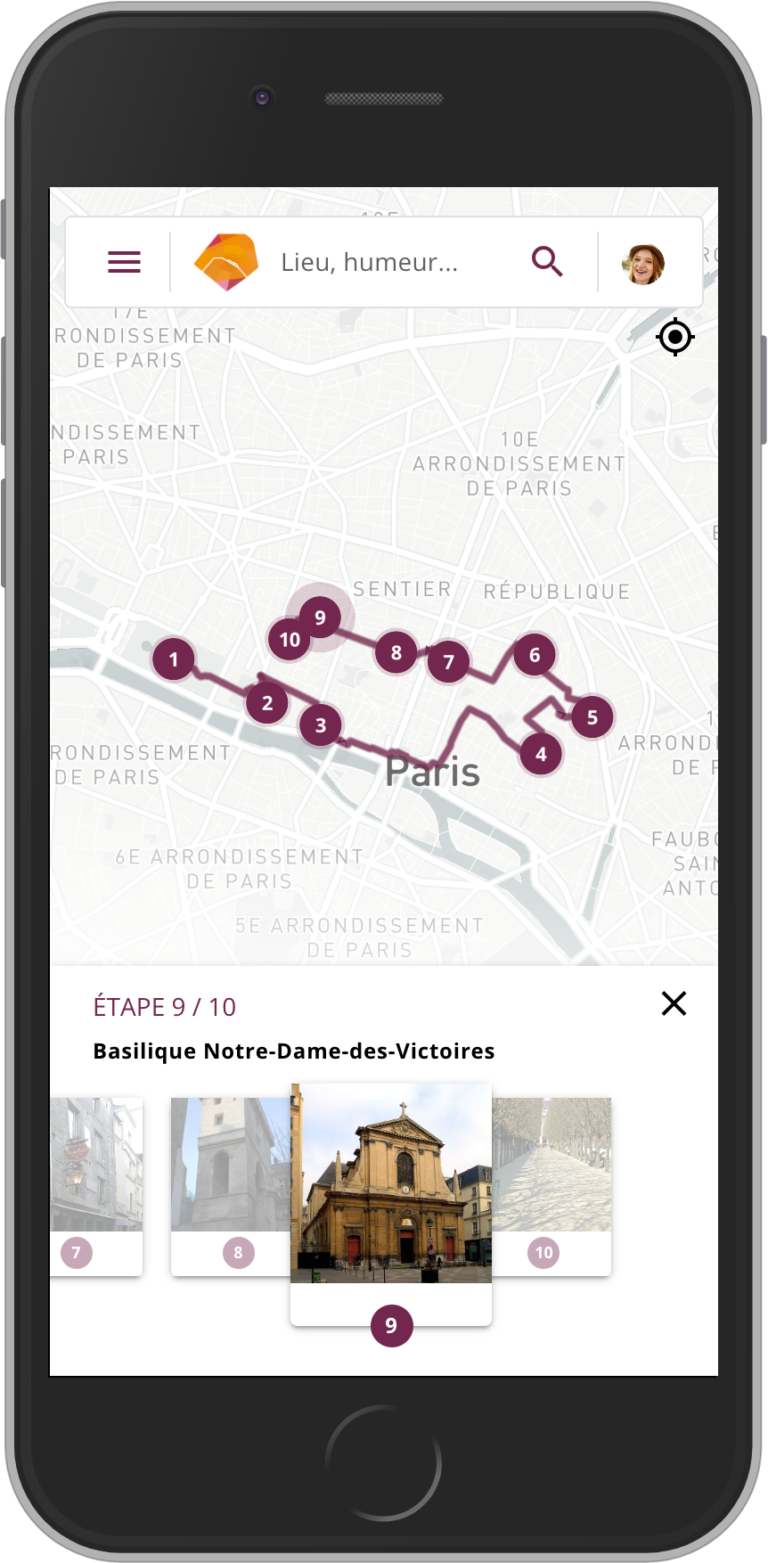Viewport: 768px width, 1563px height.
Task: Select map marker 6
Action: 534,655
